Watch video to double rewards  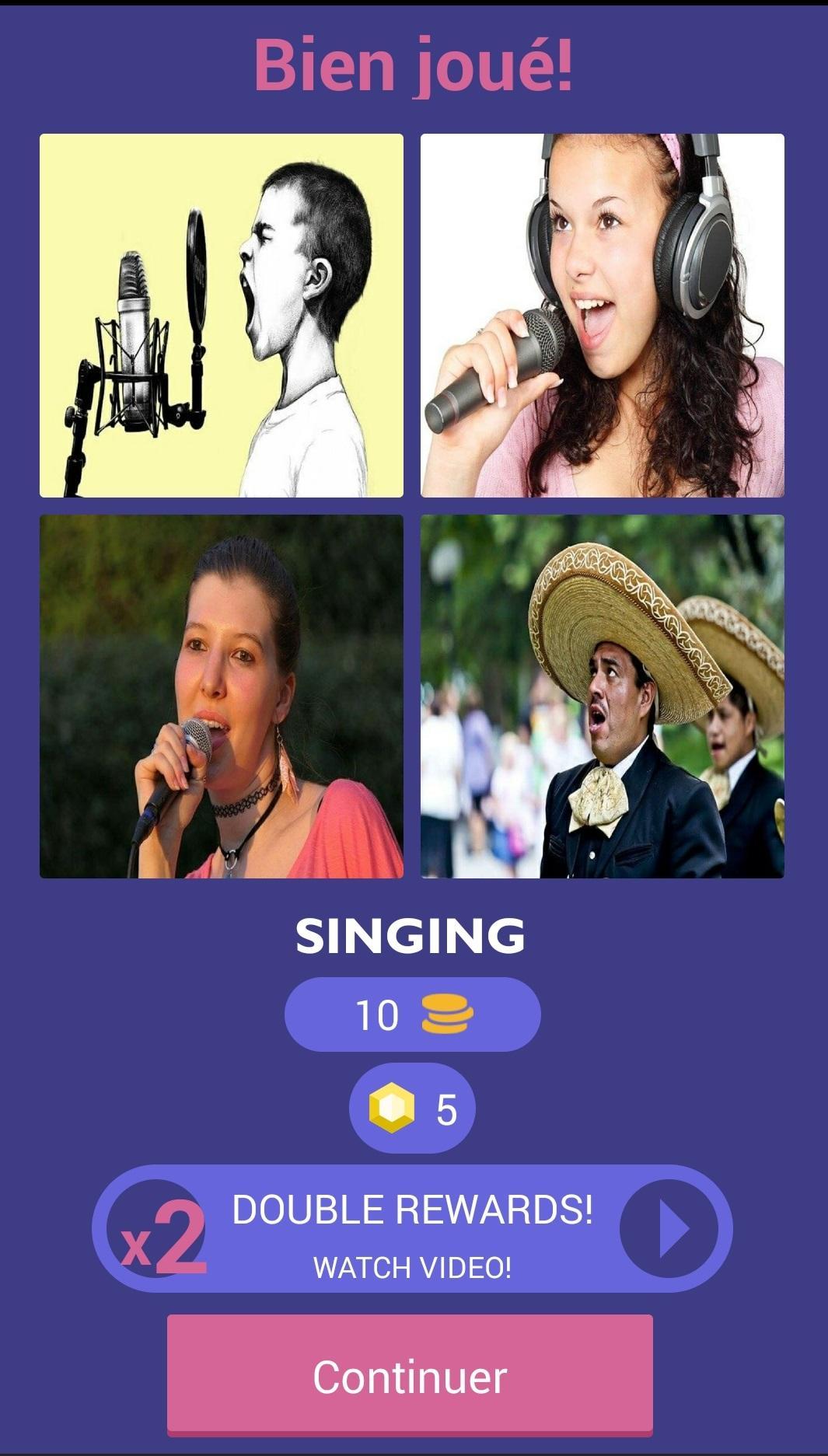[412, 1229]
